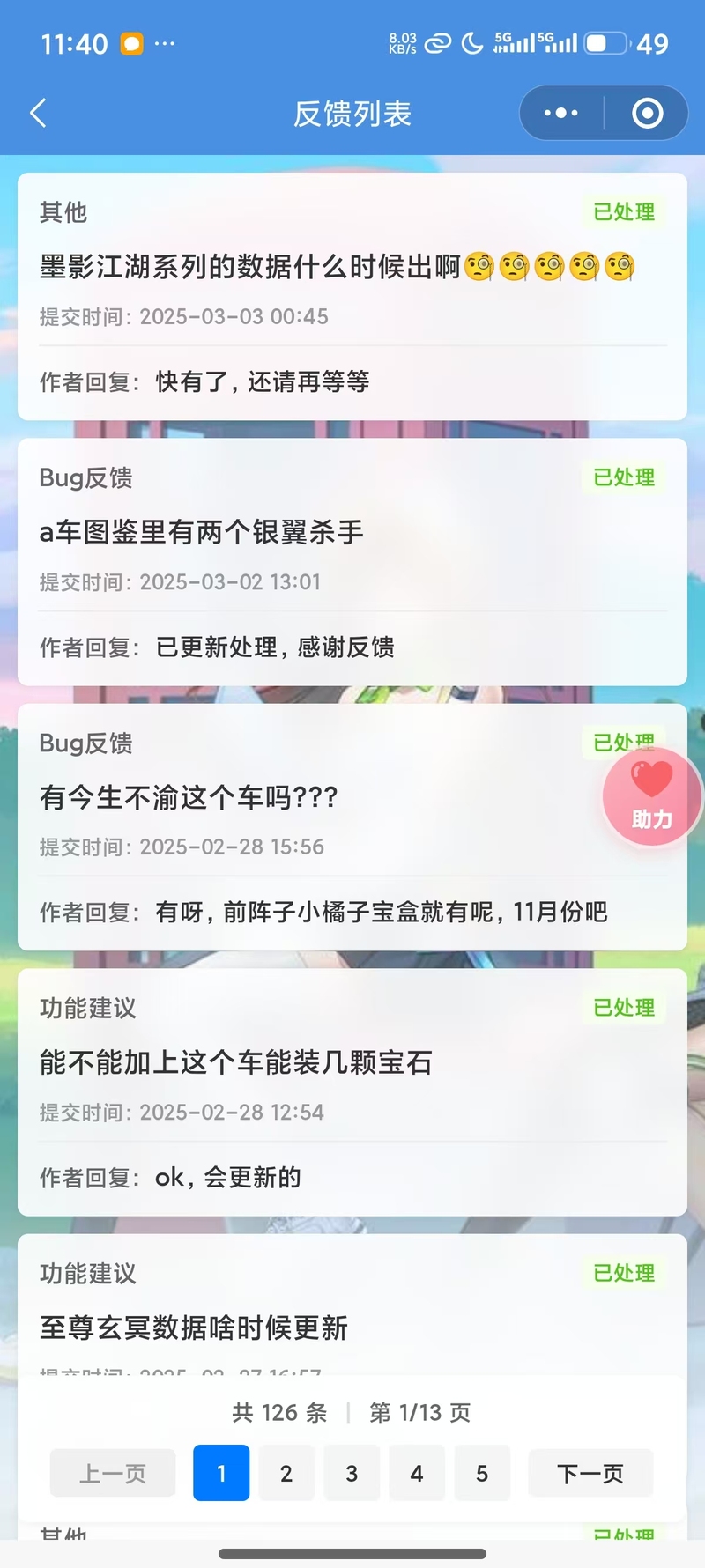Open suggestion about 至尊玄冥数据
The width and height of the screenshot is (705, 1568).
[x=352, y=1305]
